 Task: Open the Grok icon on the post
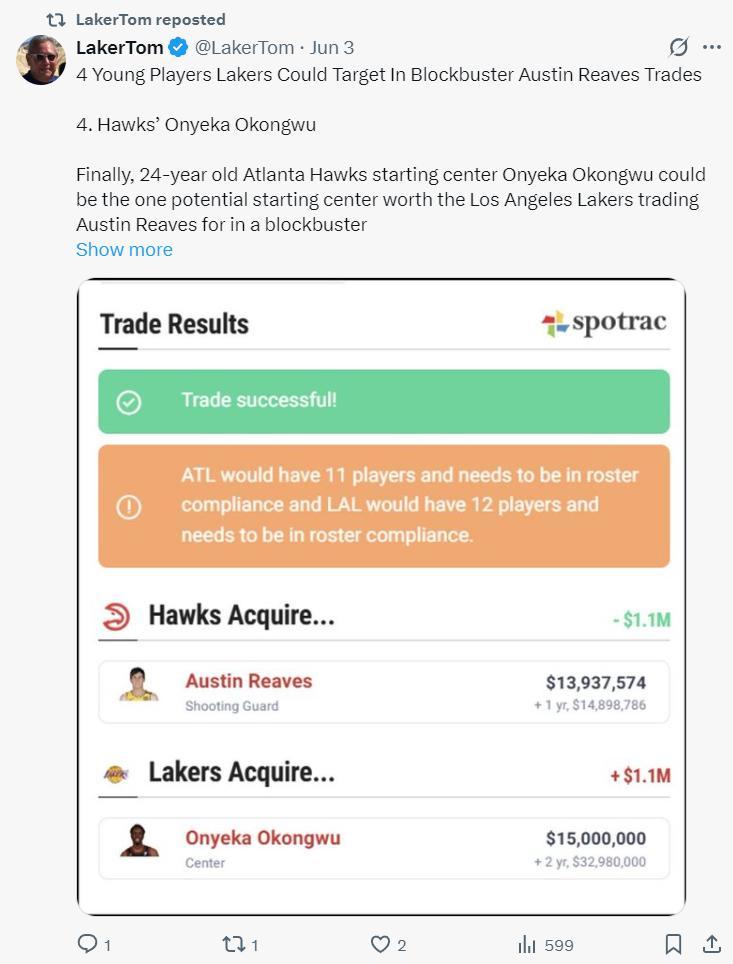click(678, 47)
